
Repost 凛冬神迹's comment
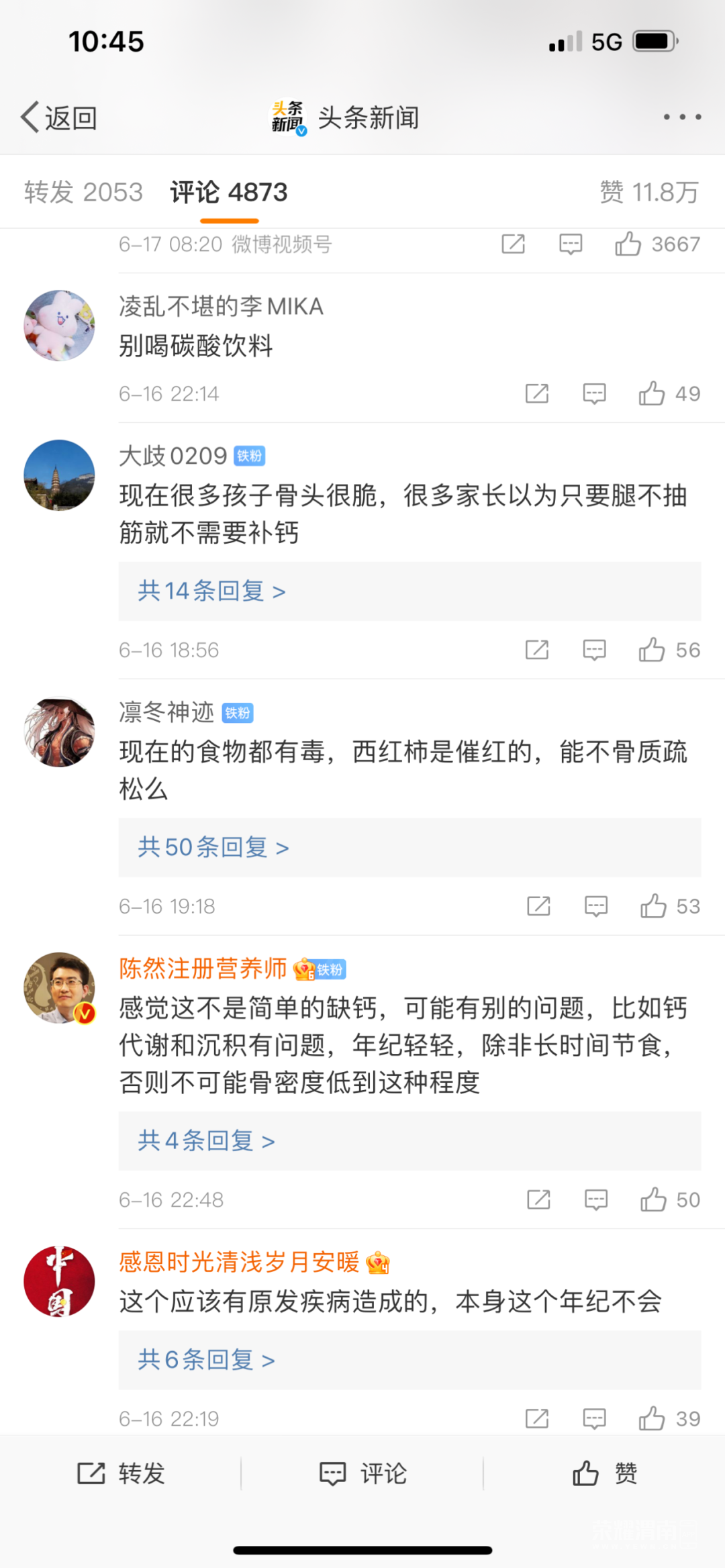click(538, 906)
